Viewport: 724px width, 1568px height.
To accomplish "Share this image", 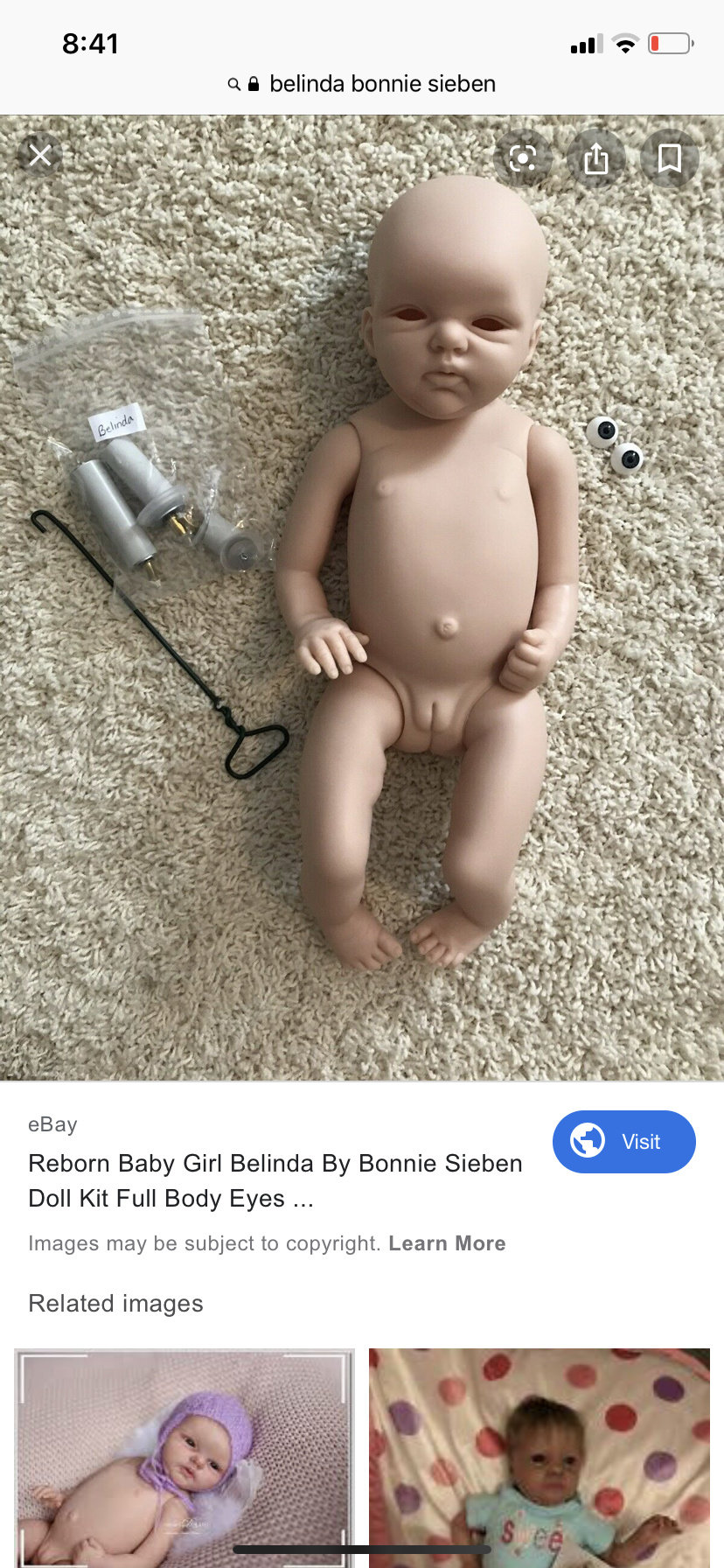I will pyautogui.click(x=595, y=158).
